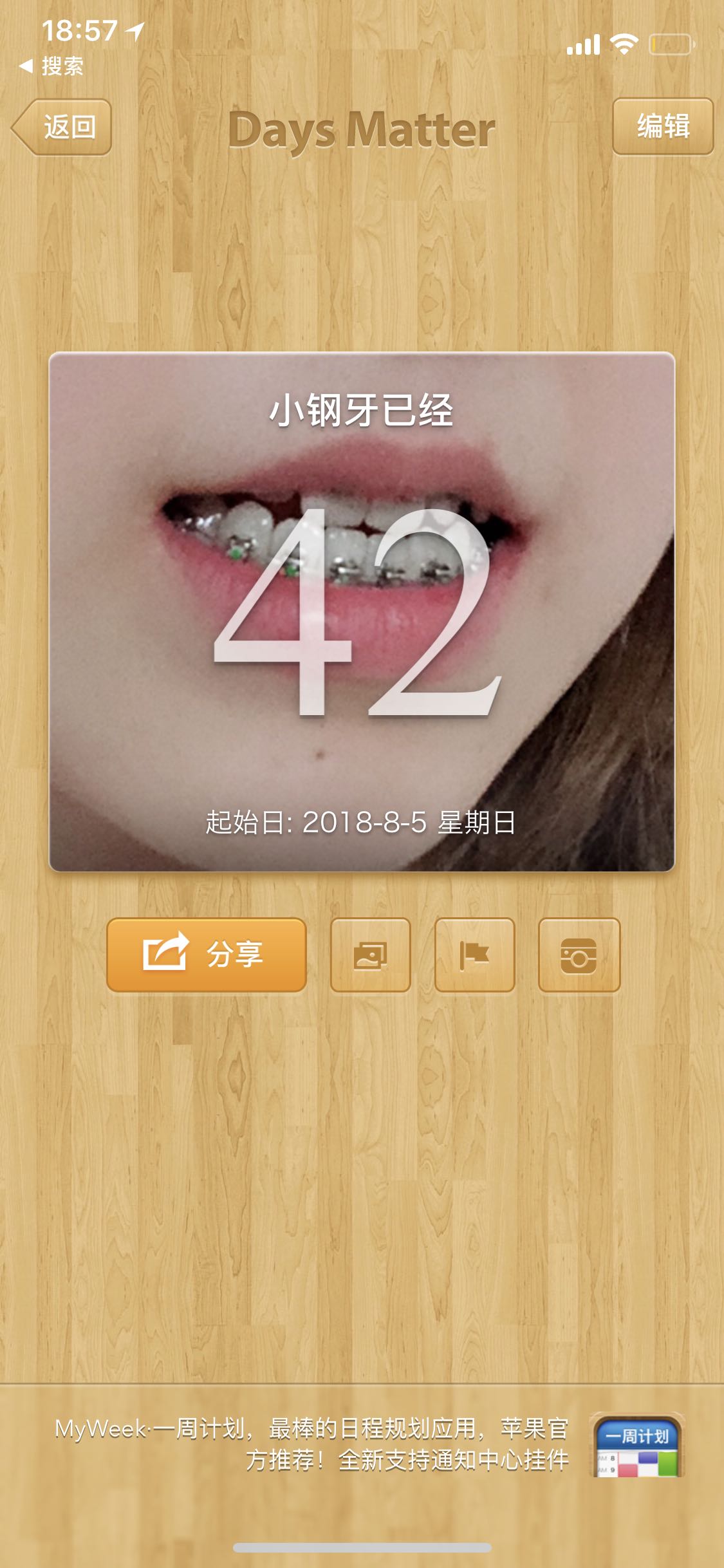Viewport: 724px width, 1568px height.
Task: Share the event with 分享 button
Action: click(206, 955)
